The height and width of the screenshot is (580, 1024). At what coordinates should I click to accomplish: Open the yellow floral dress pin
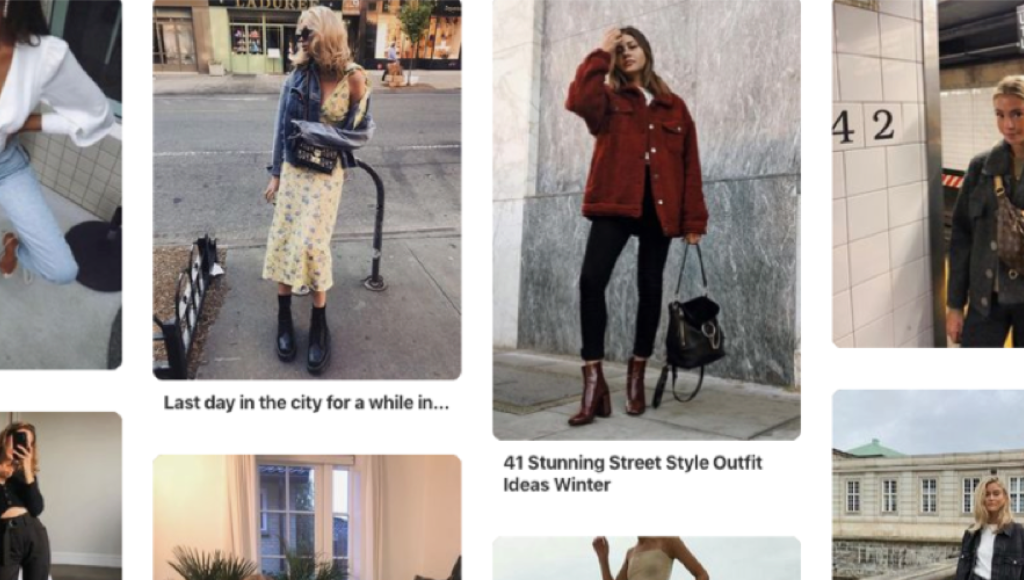(306, 190)
